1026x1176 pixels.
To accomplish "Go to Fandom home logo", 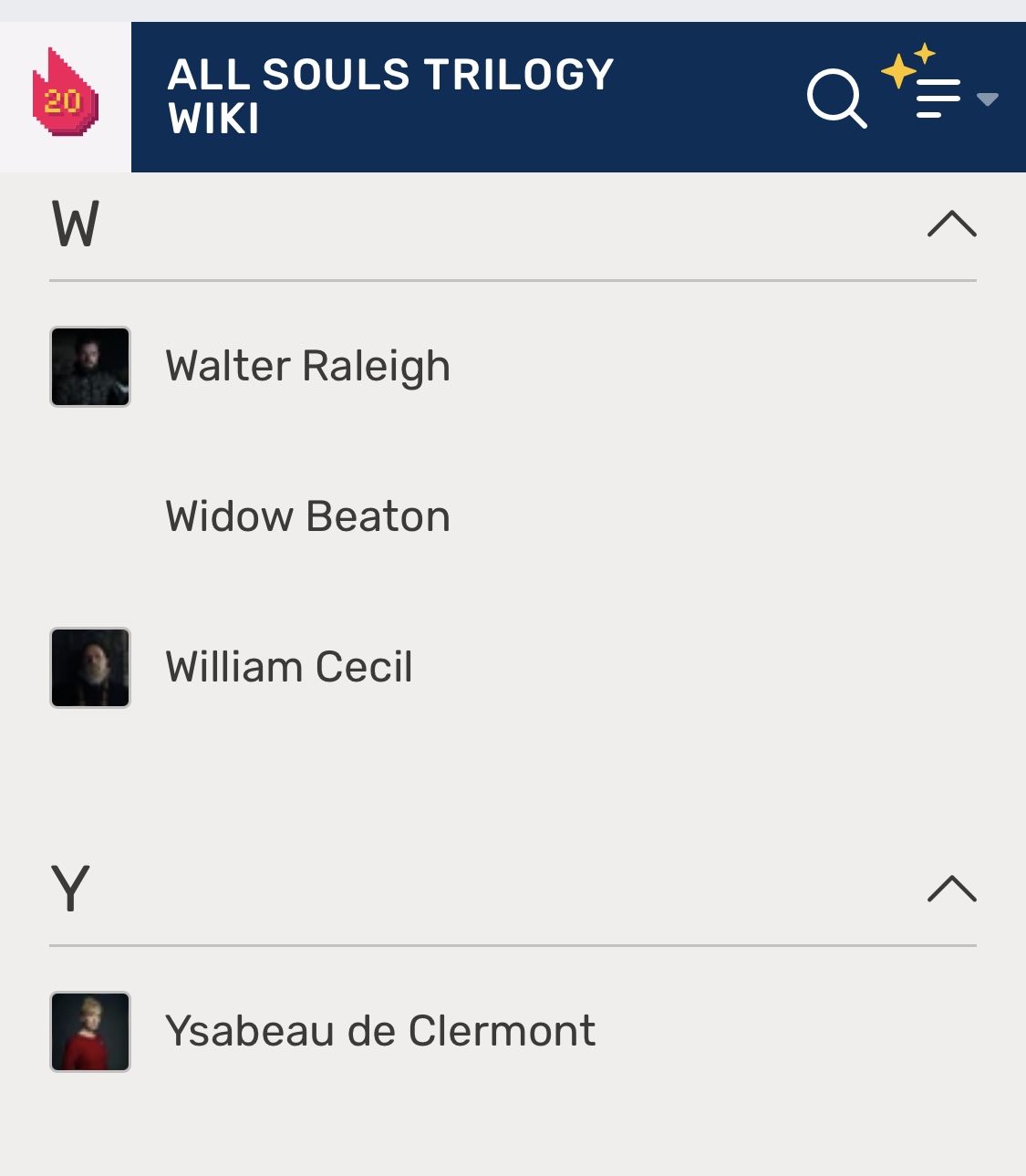I will (x=65, y=97).
